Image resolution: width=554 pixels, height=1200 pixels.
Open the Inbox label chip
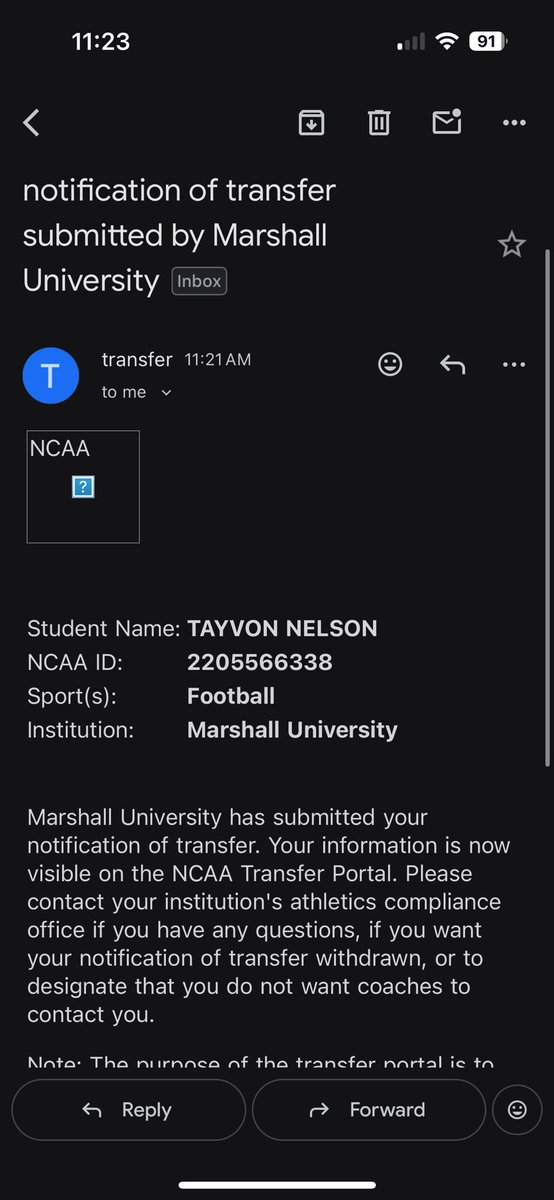coord(199,281)
